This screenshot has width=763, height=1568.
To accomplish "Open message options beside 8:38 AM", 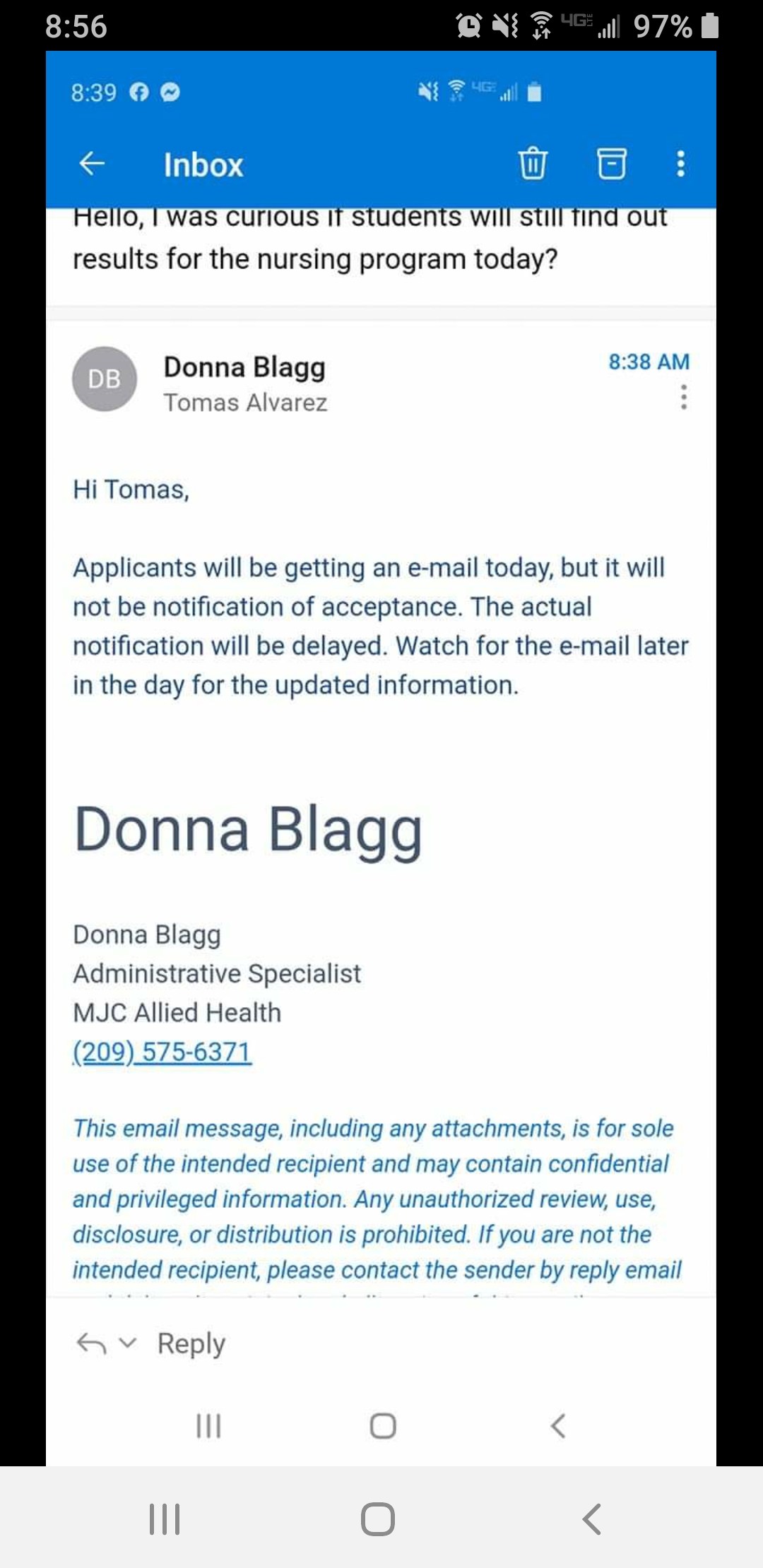I will (x=683, y=397).
